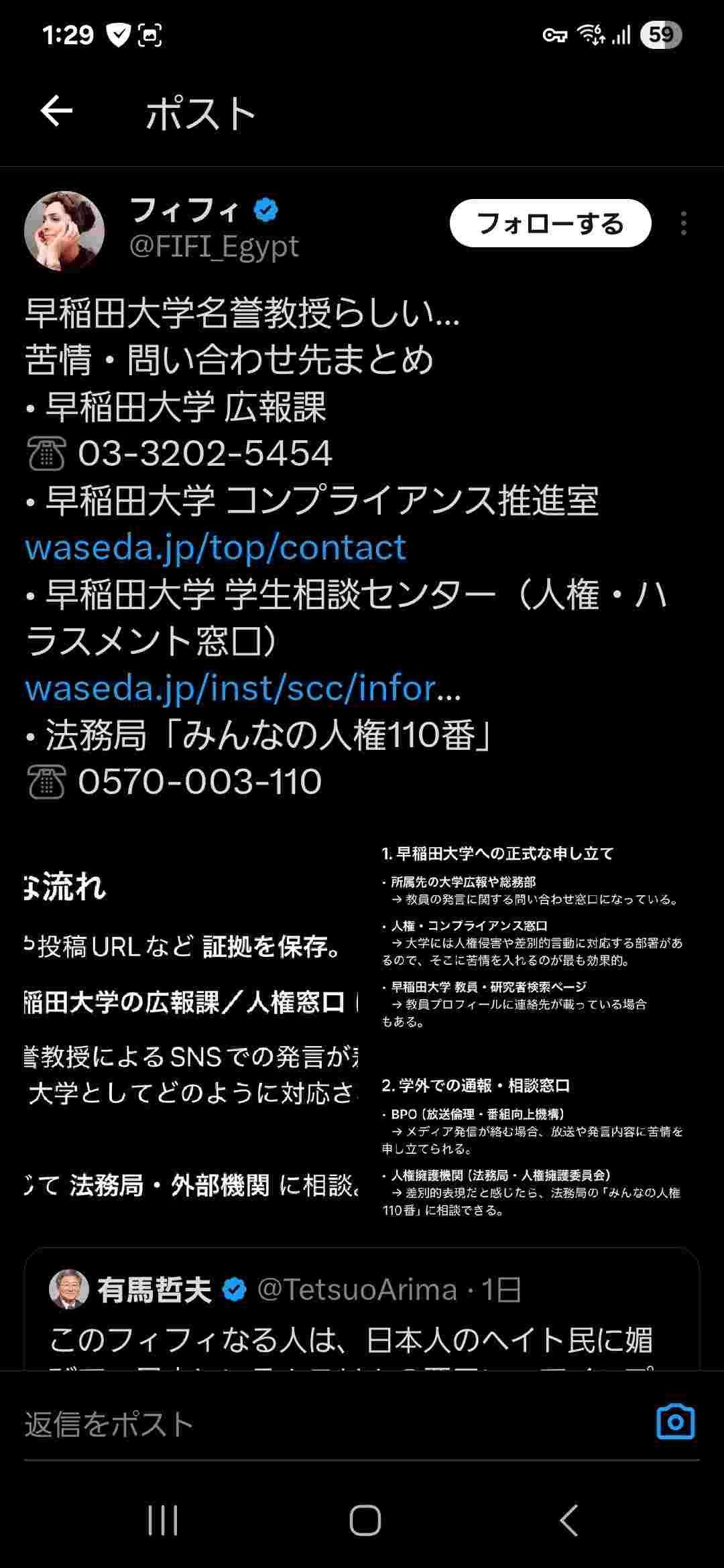
Task: Tap the system home button
Action: click(x=365, y=1520)
